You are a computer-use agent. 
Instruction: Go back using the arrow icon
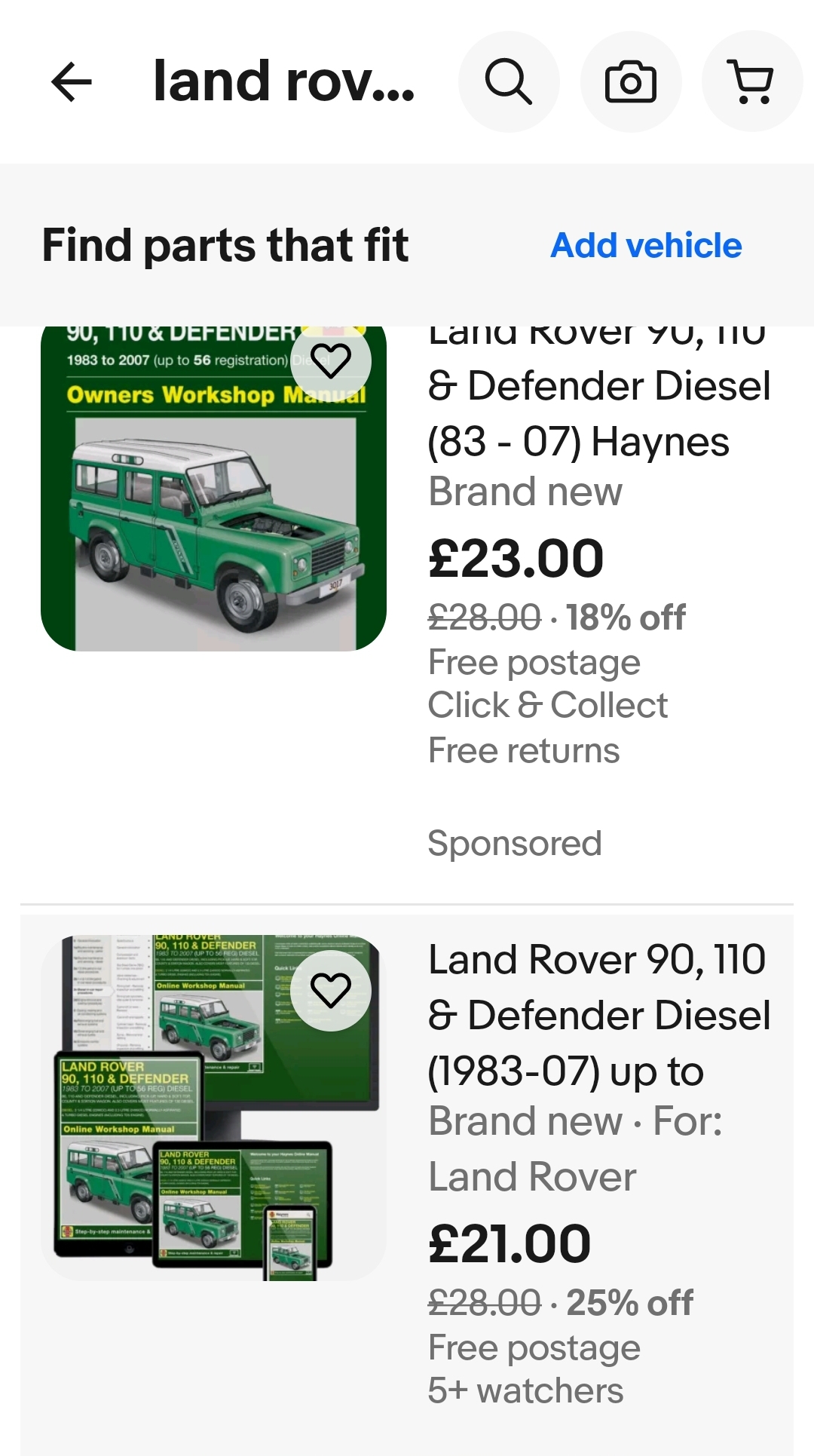[72, 81]
